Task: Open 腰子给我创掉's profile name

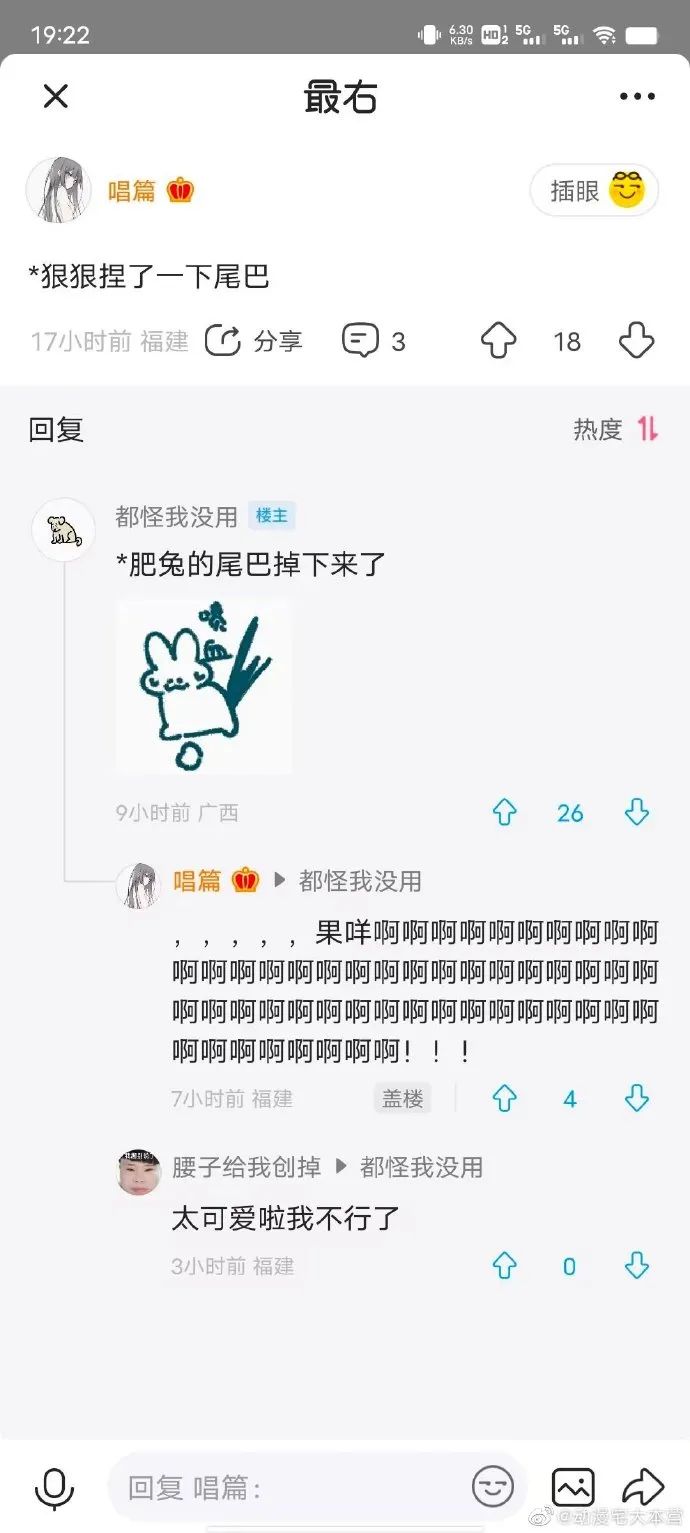Action: (246, 1167)
